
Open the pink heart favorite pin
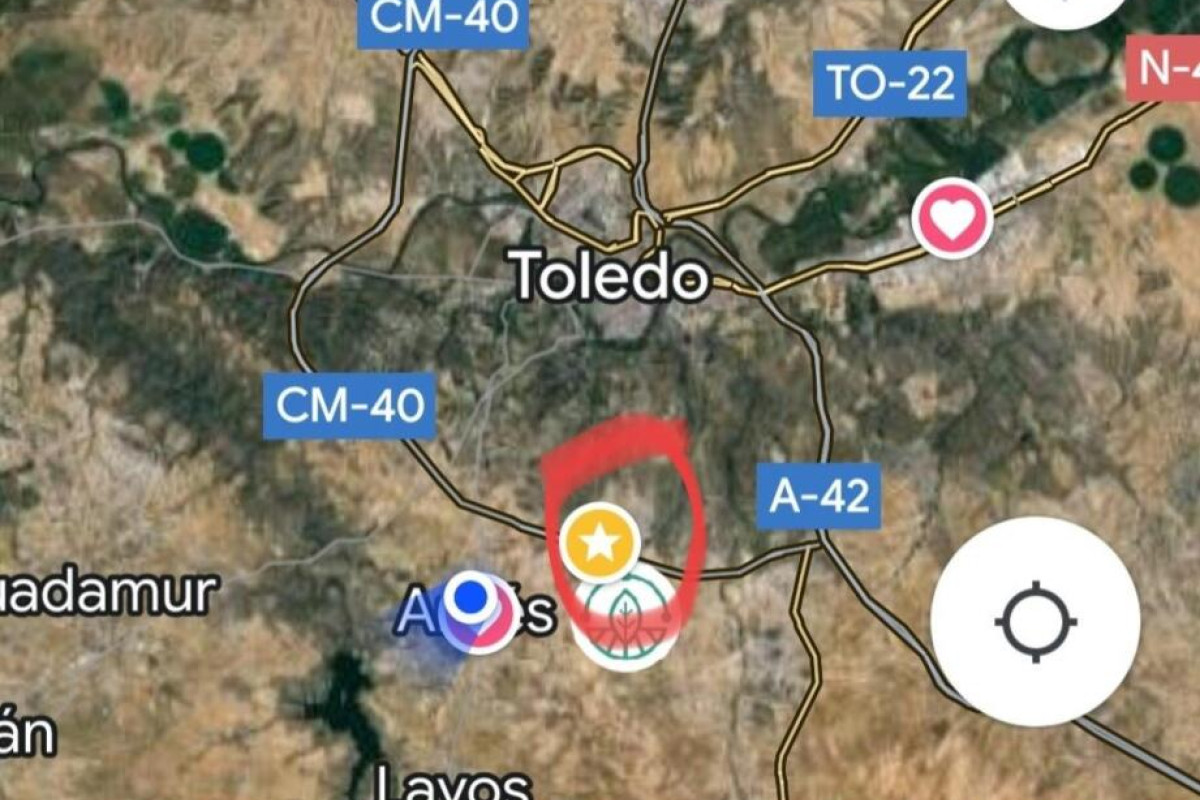(x=952, y=218)
